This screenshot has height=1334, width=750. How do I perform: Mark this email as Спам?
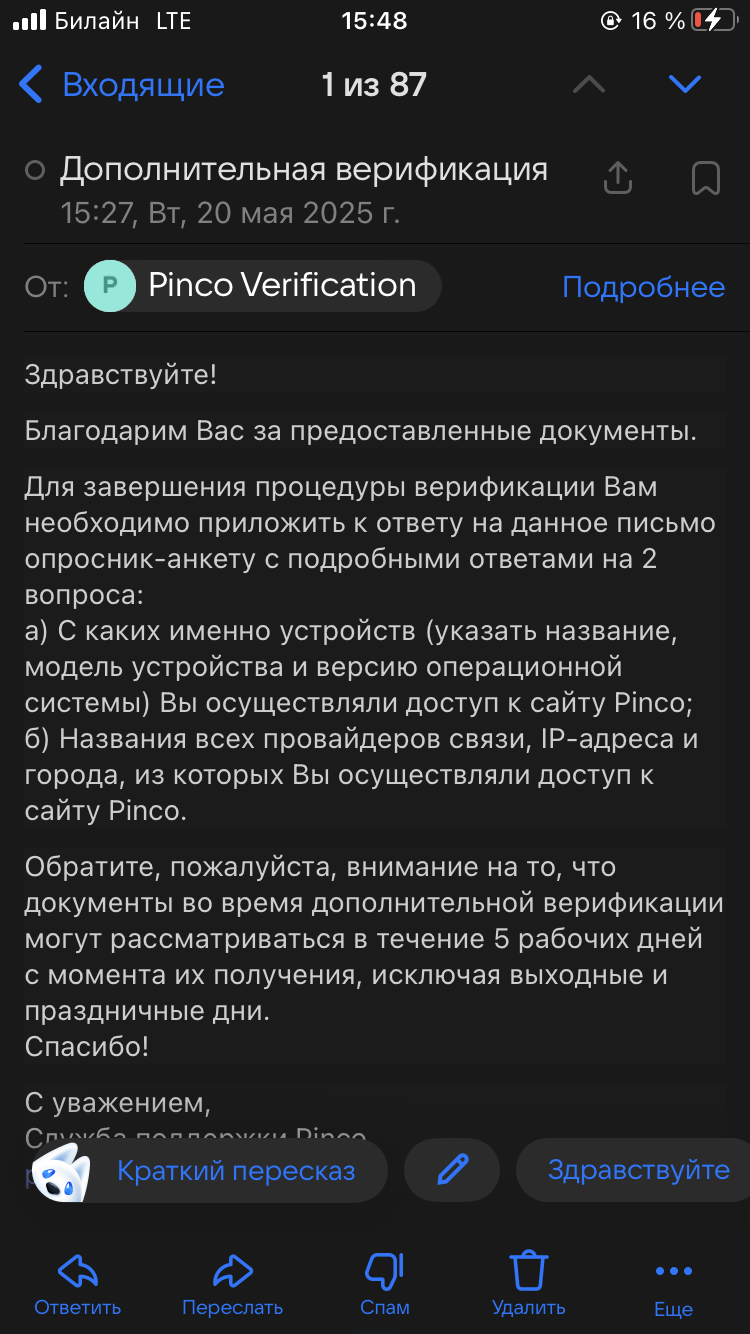tap(385, 1286)
